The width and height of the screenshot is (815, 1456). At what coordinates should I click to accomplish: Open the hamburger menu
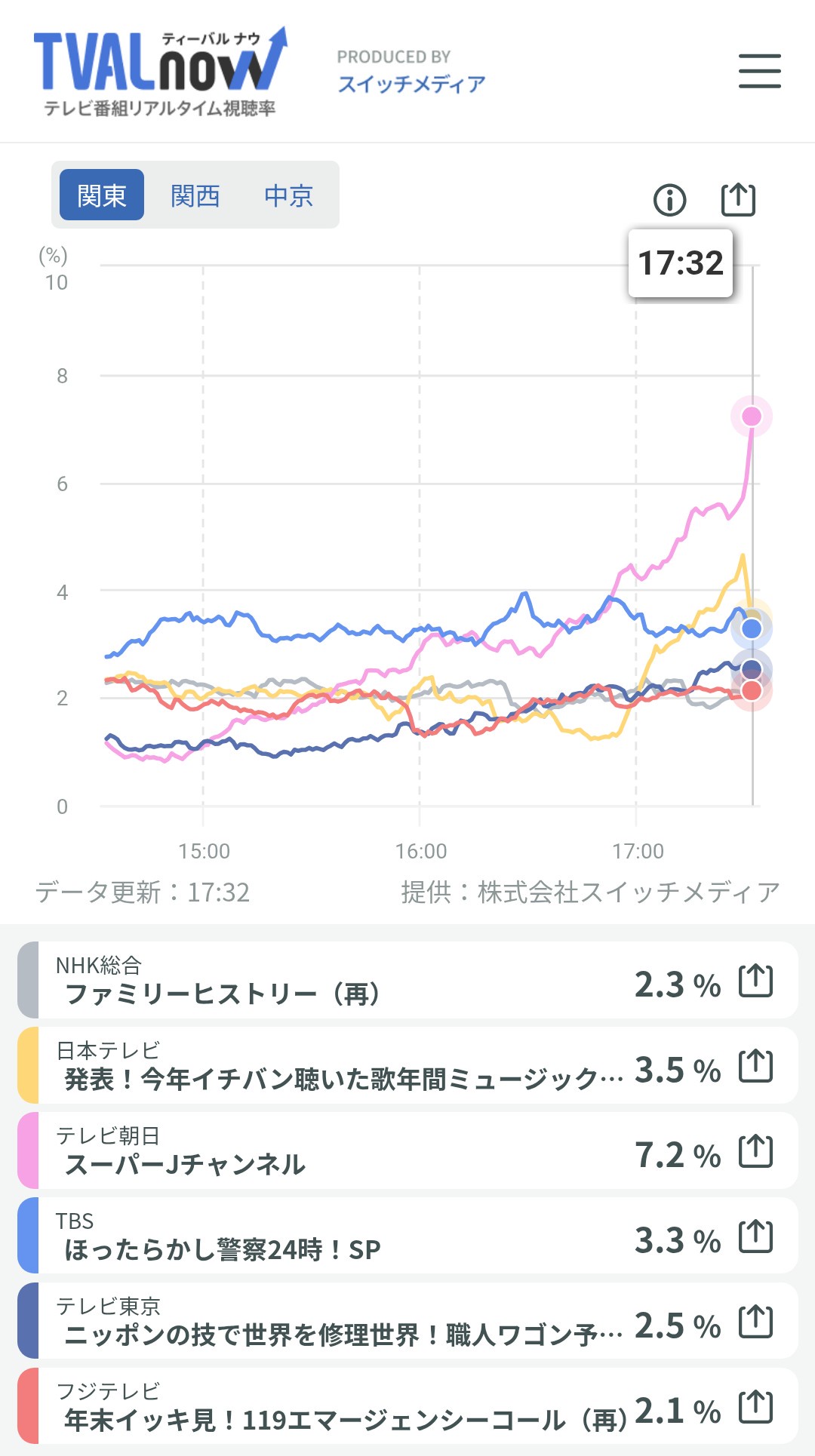coord(759,71)
